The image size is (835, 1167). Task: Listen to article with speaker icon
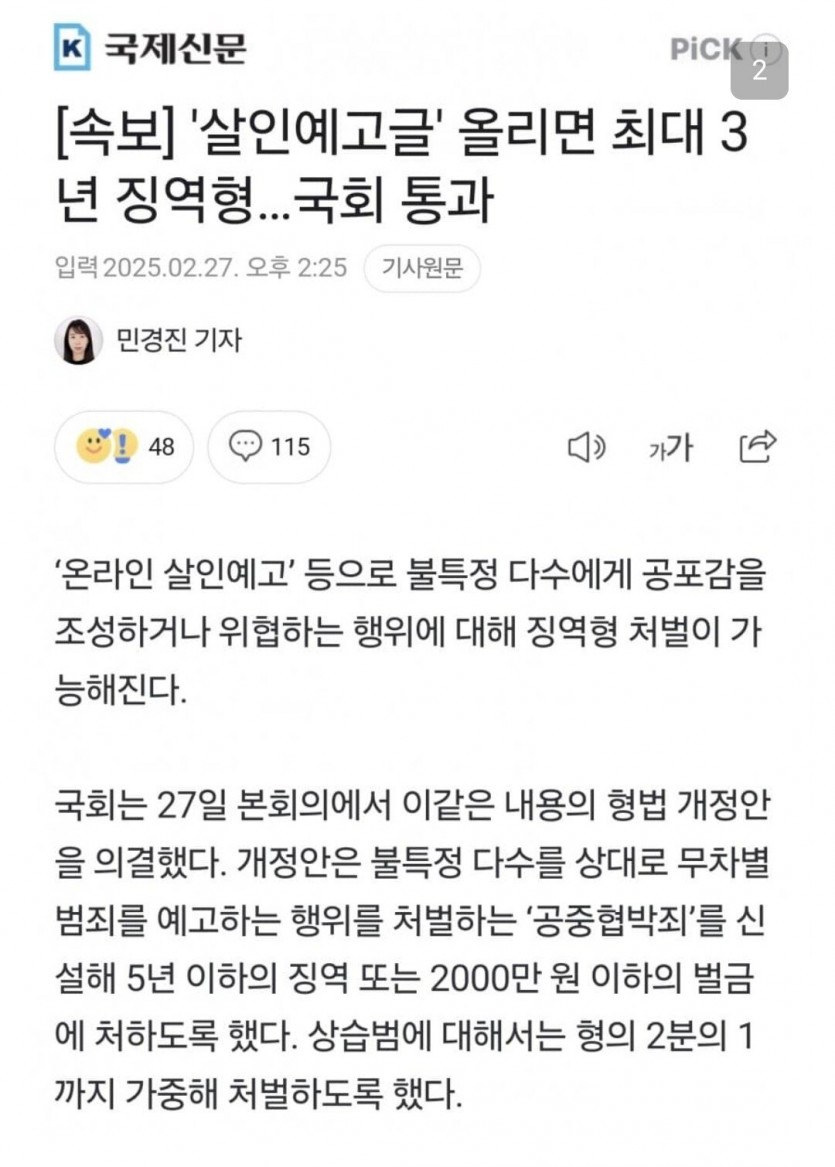pyautogui.click(x=586, y=448)
